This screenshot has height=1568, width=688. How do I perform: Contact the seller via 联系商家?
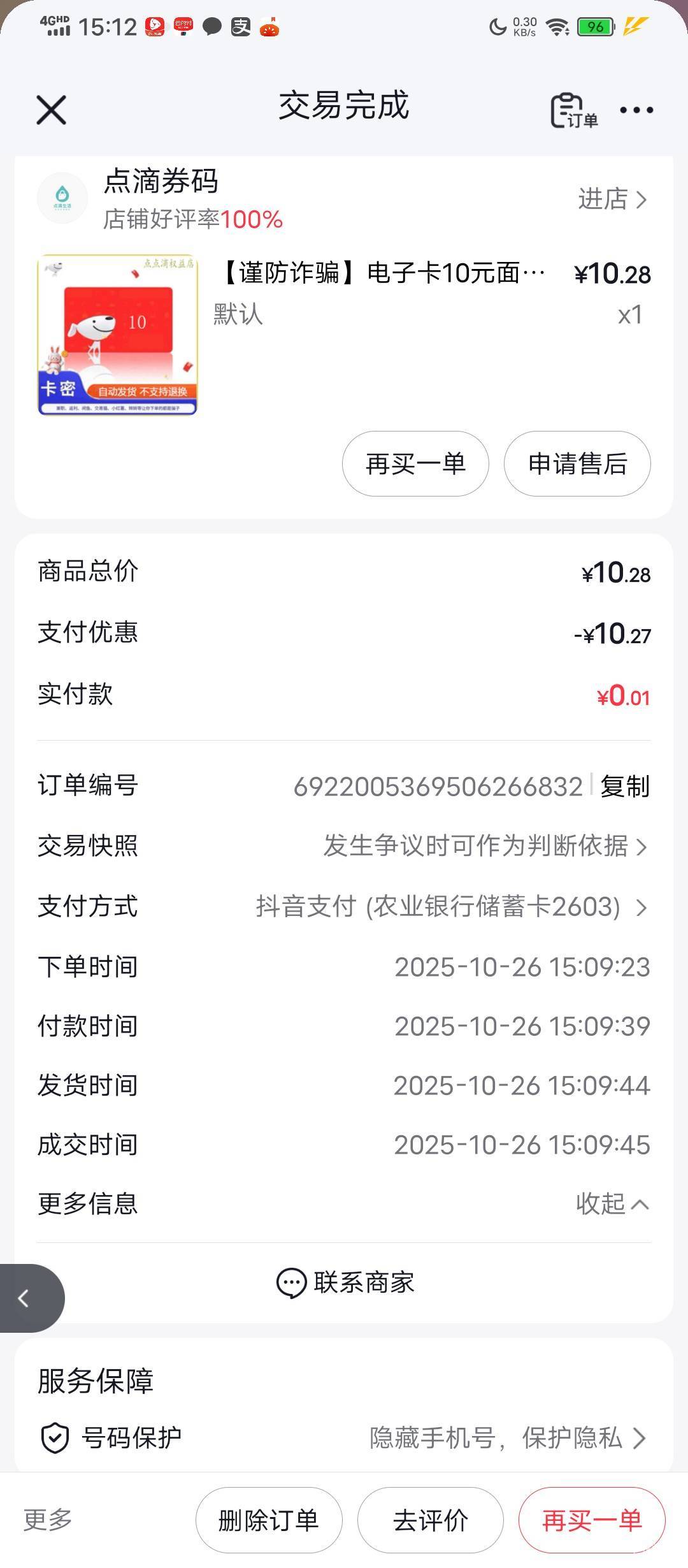click(345, 1282)
